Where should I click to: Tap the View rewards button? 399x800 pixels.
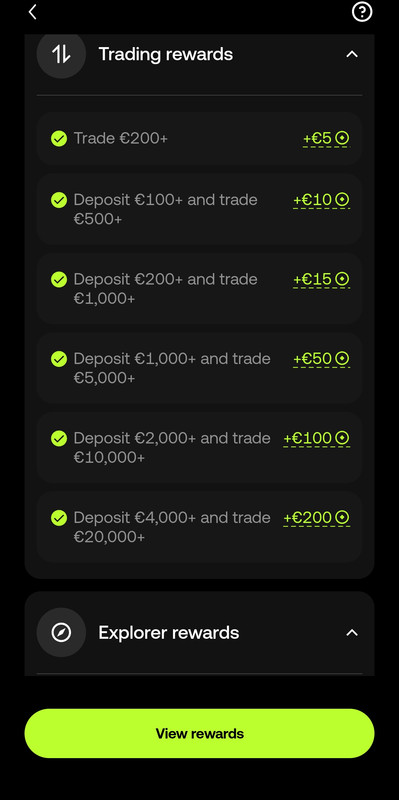pyautogui.click(x=200, y=733)
